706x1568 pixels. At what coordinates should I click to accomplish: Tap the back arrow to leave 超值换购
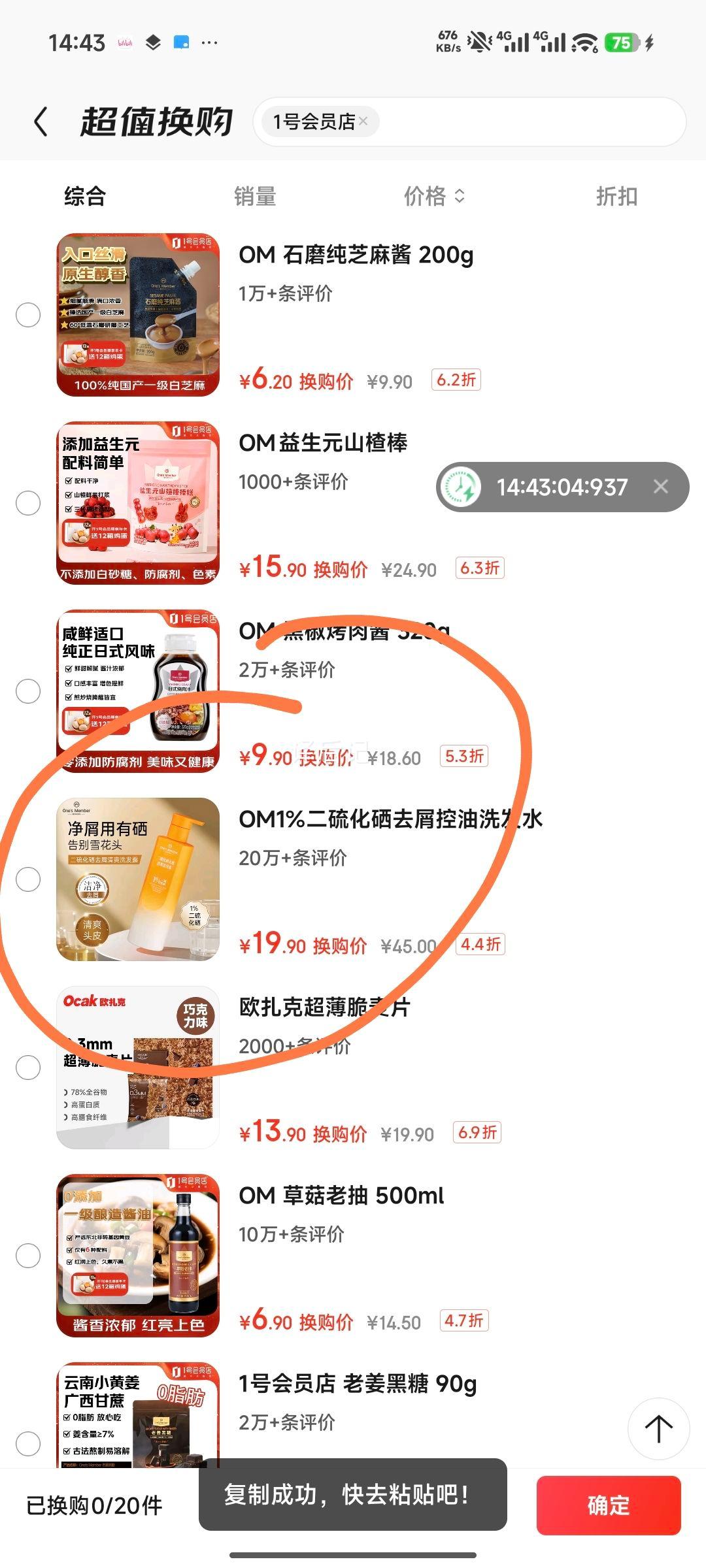click(41, 122)
